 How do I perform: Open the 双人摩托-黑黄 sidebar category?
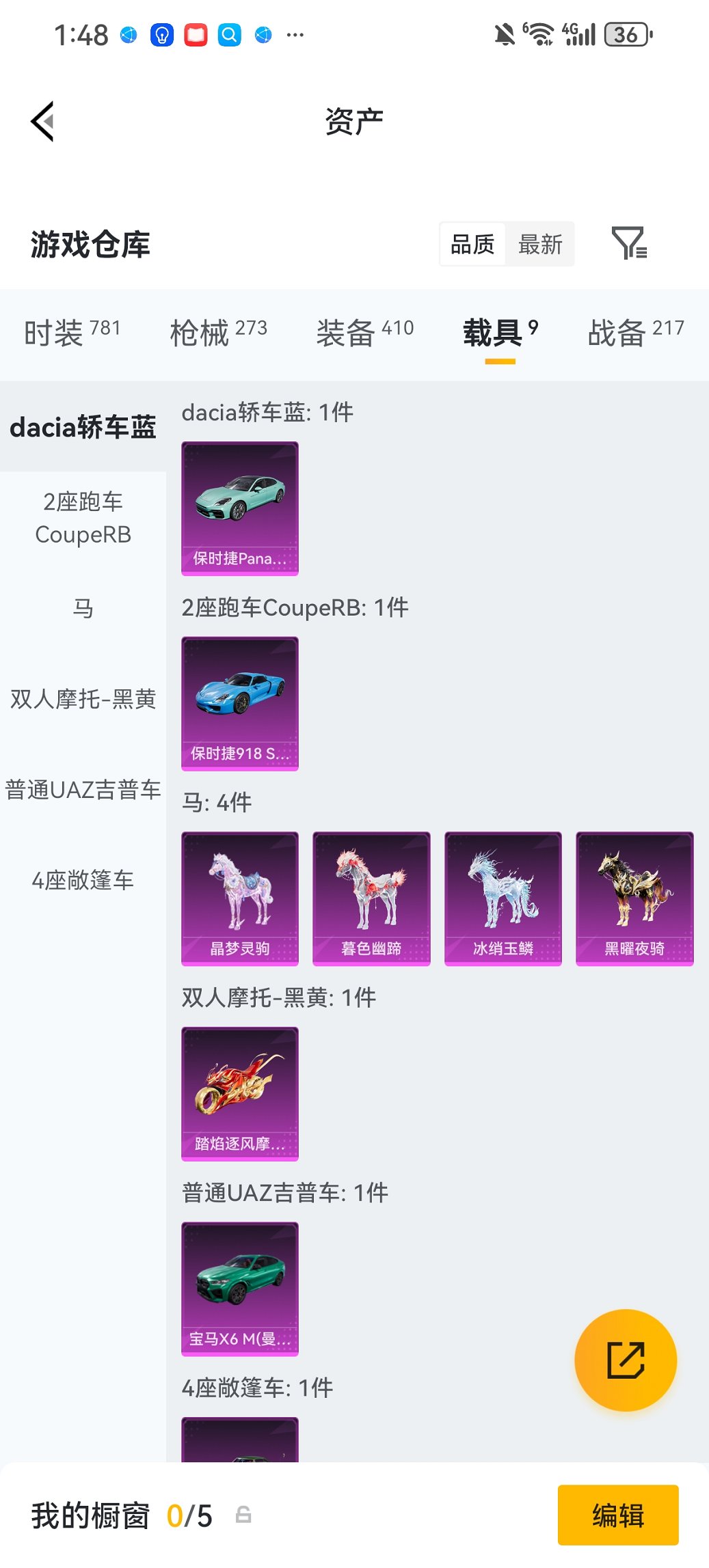pos(82,699)
